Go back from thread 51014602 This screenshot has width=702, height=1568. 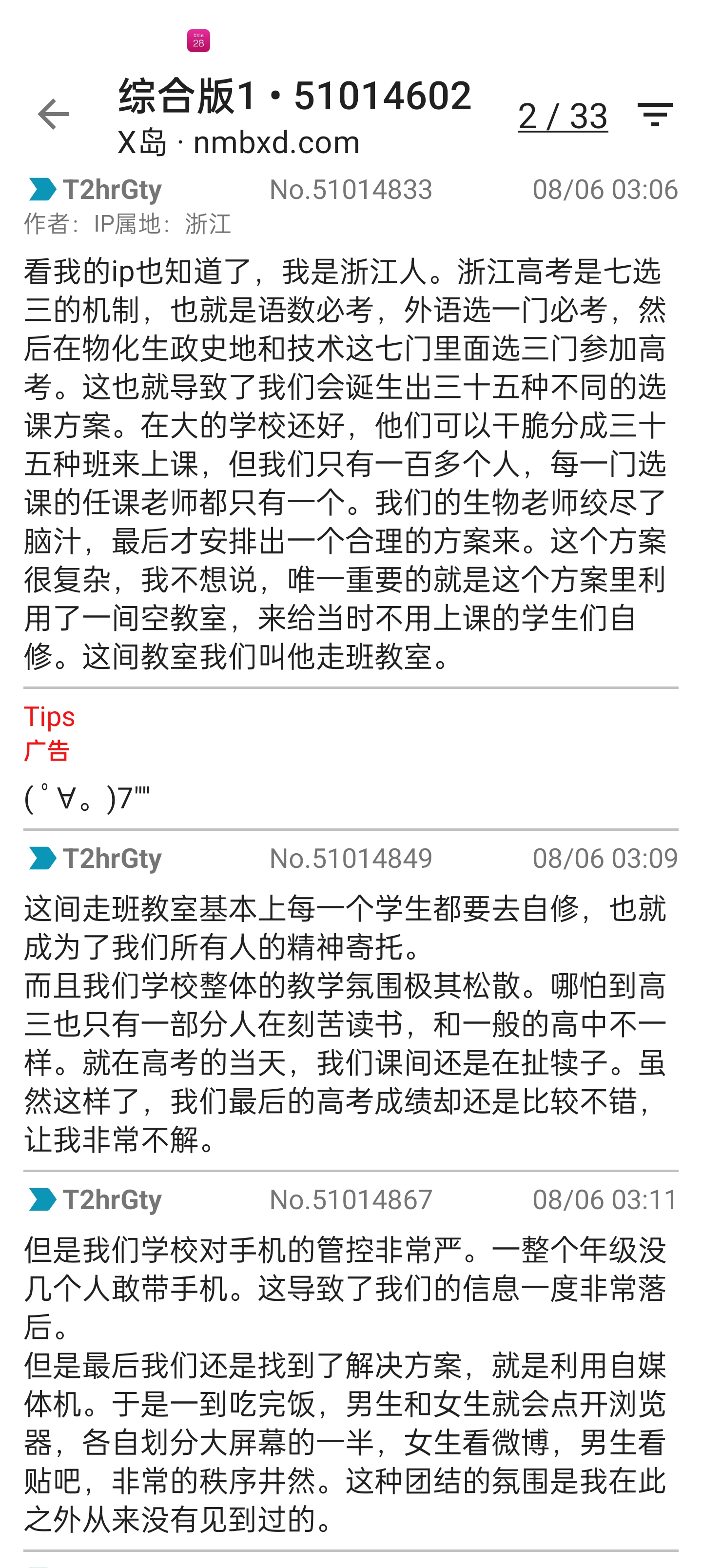[53, 115]
